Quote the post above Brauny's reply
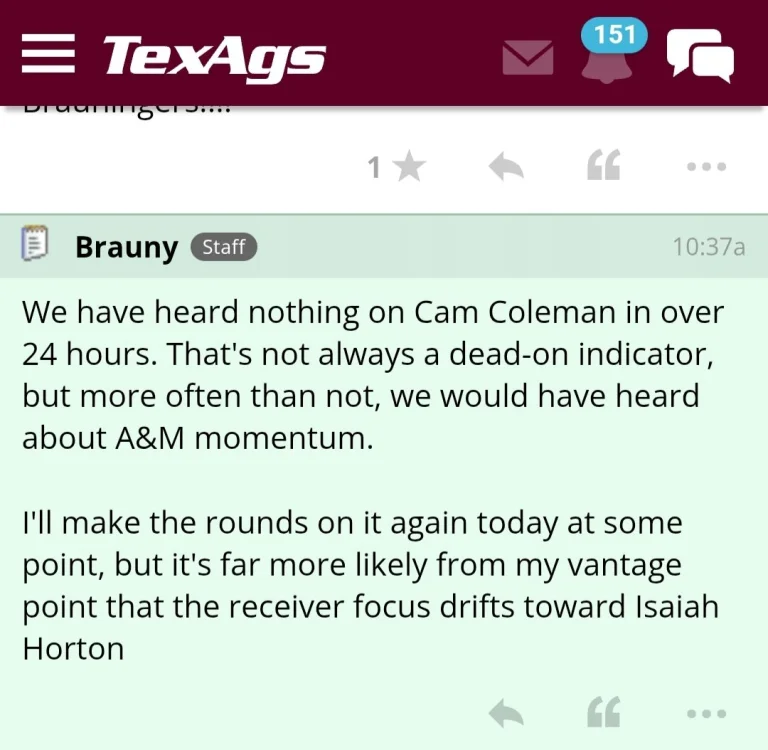The image size is (768, 750). click(603, 166)
